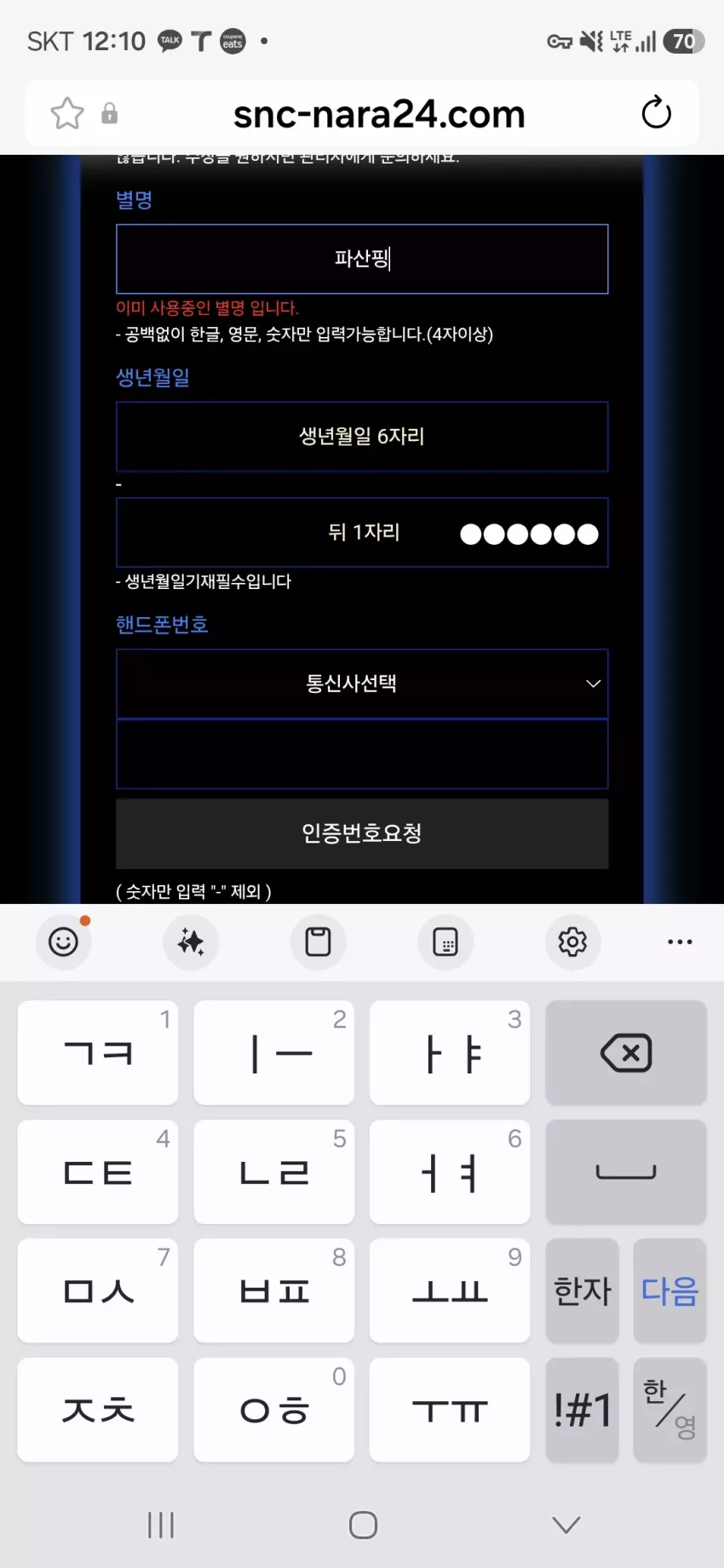This screenshot has height=1568, width=724.
Task: Open keyboard AI sparkle tools
Action: pyautogui.click(x=191, y=941)
